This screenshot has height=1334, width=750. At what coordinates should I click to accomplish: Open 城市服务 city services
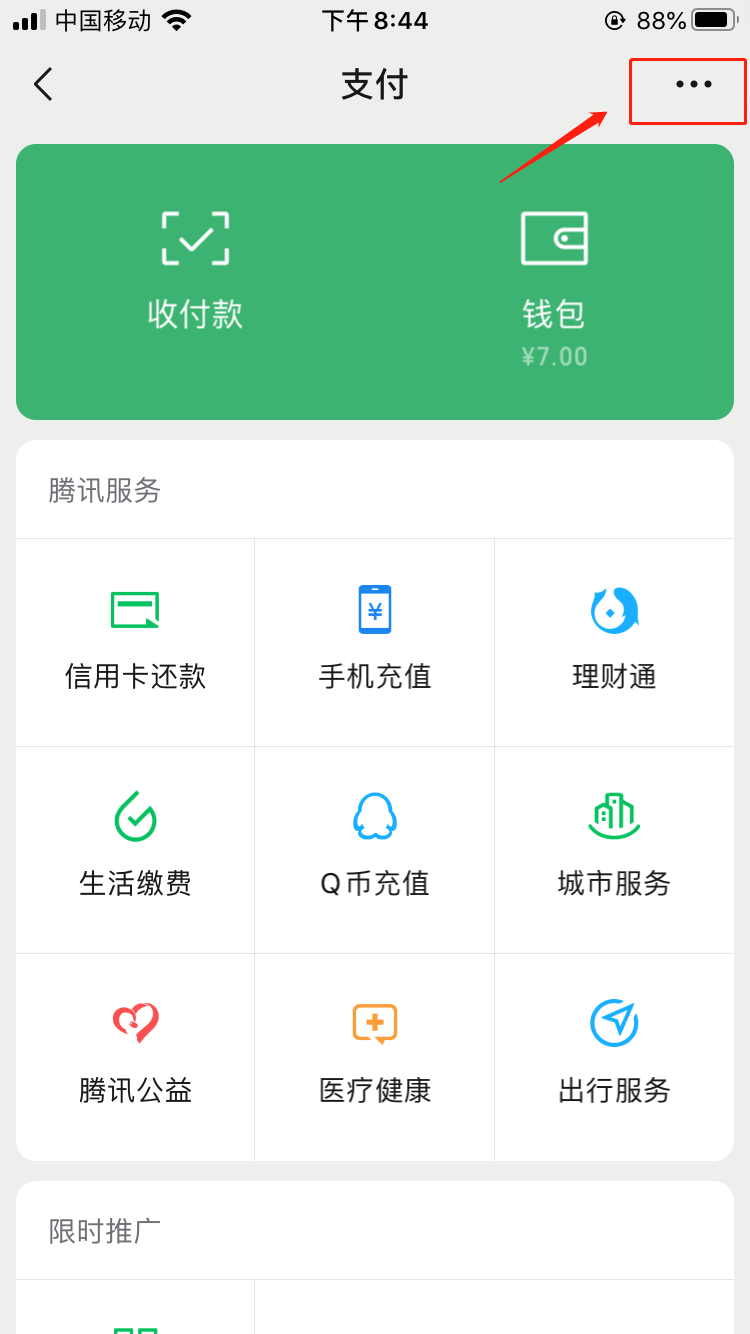pos(614,849)
